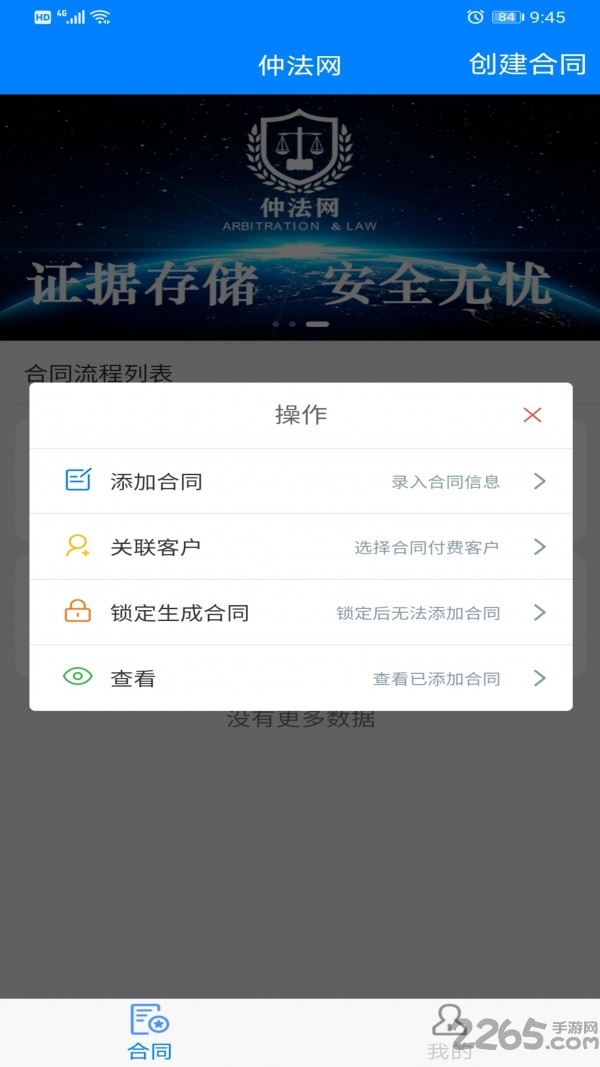Close the 操作 dialog
The image size is (600, 1067).
tap(532, 415)
